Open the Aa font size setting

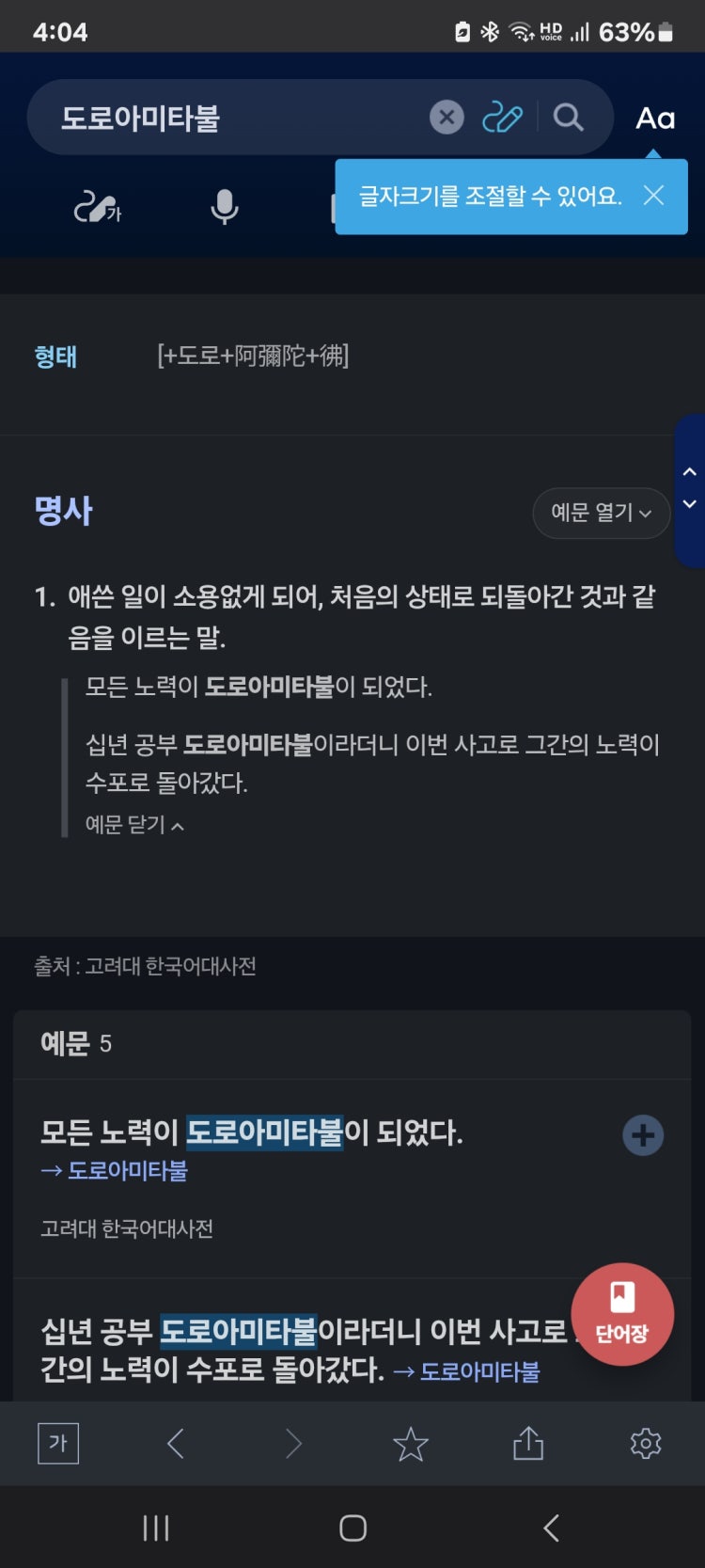655,119
